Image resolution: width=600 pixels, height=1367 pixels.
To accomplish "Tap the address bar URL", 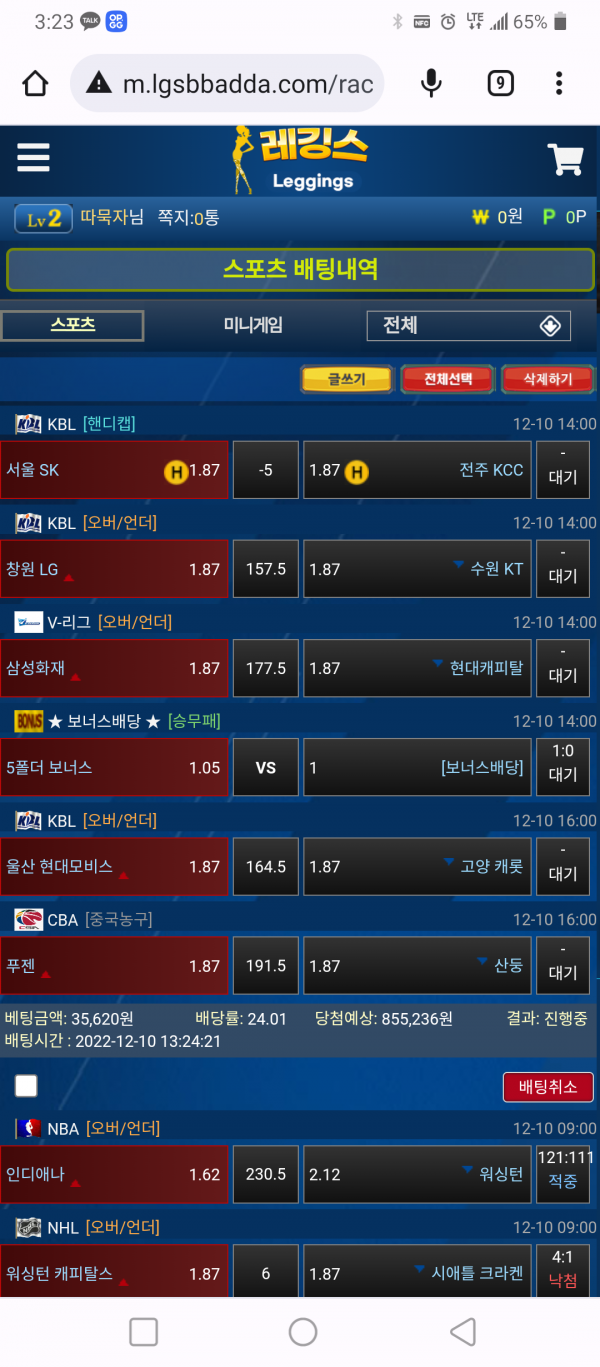I will point(247,84).
